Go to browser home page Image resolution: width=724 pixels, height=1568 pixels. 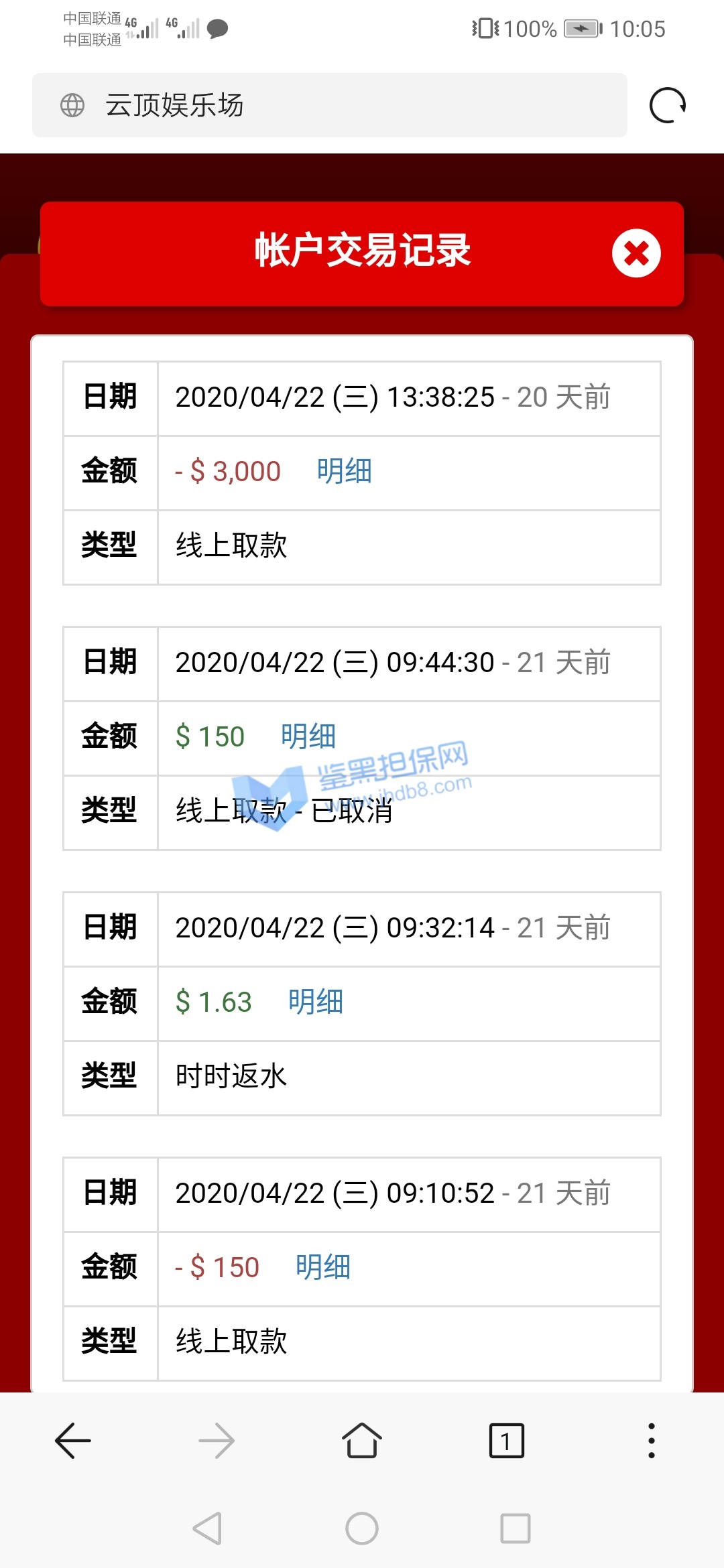pyautogui.click(x=362, y=1441)
